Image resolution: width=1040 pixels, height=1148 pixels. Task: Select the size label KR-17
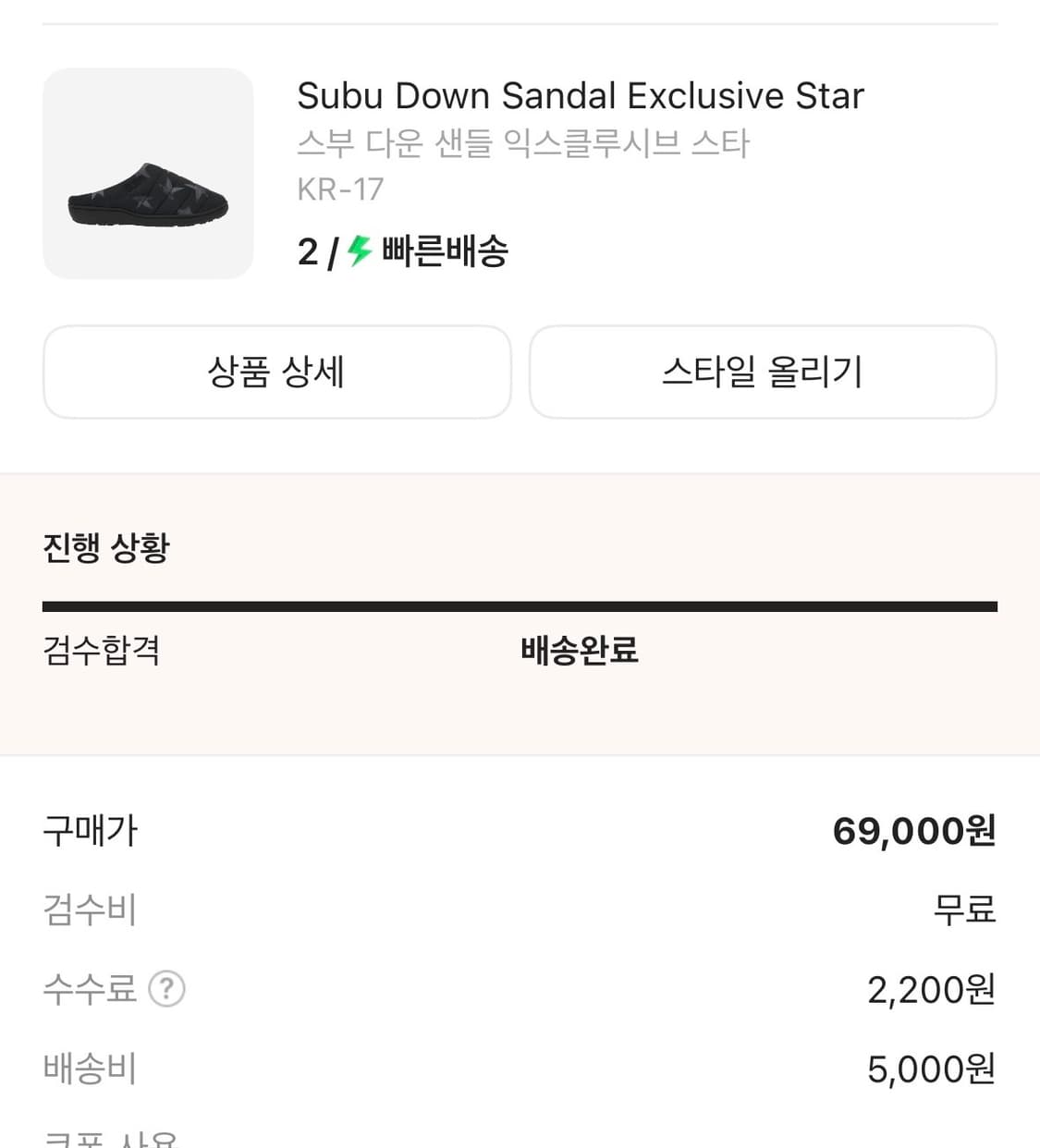point(340,189)
